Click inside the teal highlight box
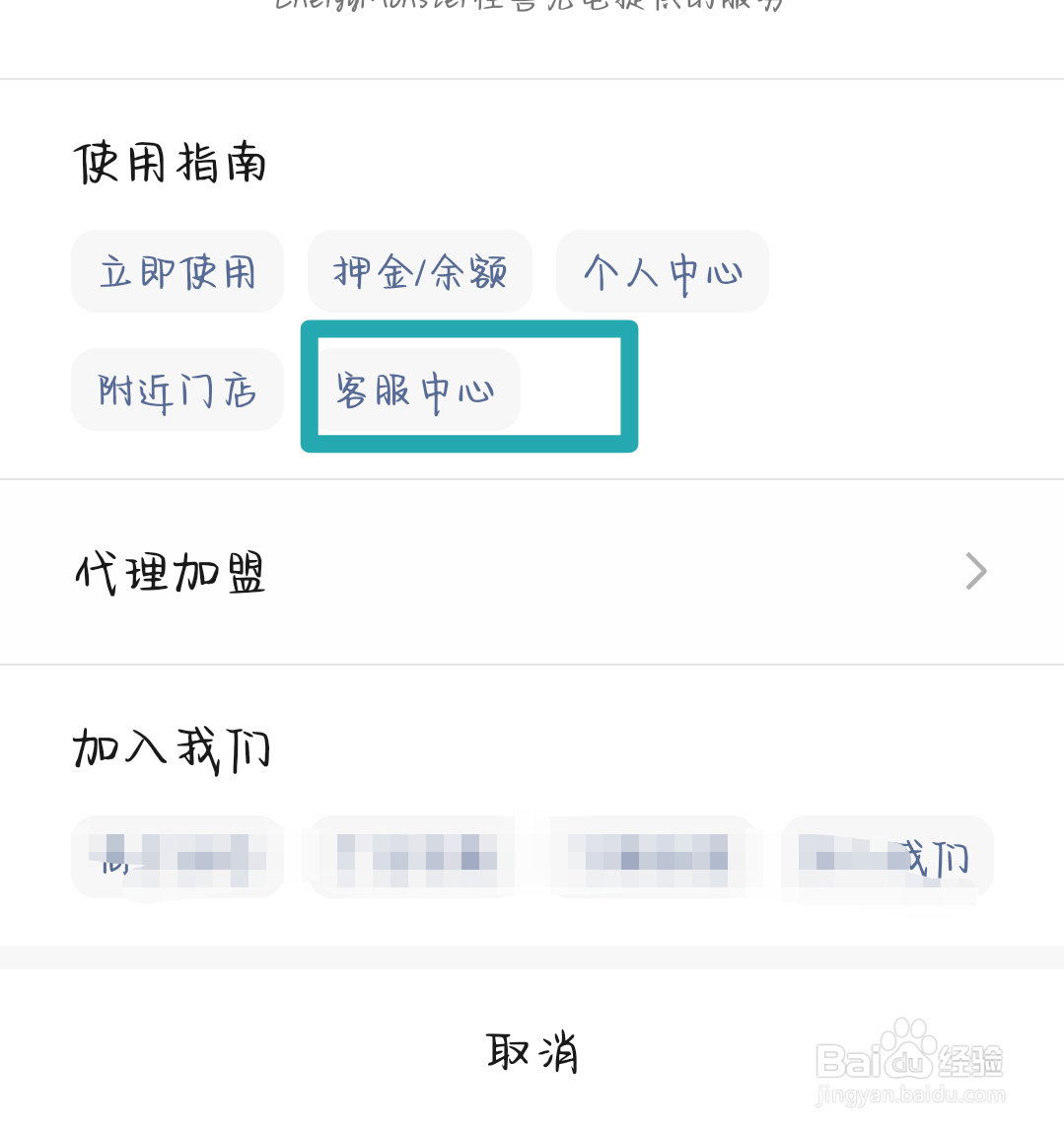Viewport: 1064px width, 1131px height. click(x=468, y=386)
